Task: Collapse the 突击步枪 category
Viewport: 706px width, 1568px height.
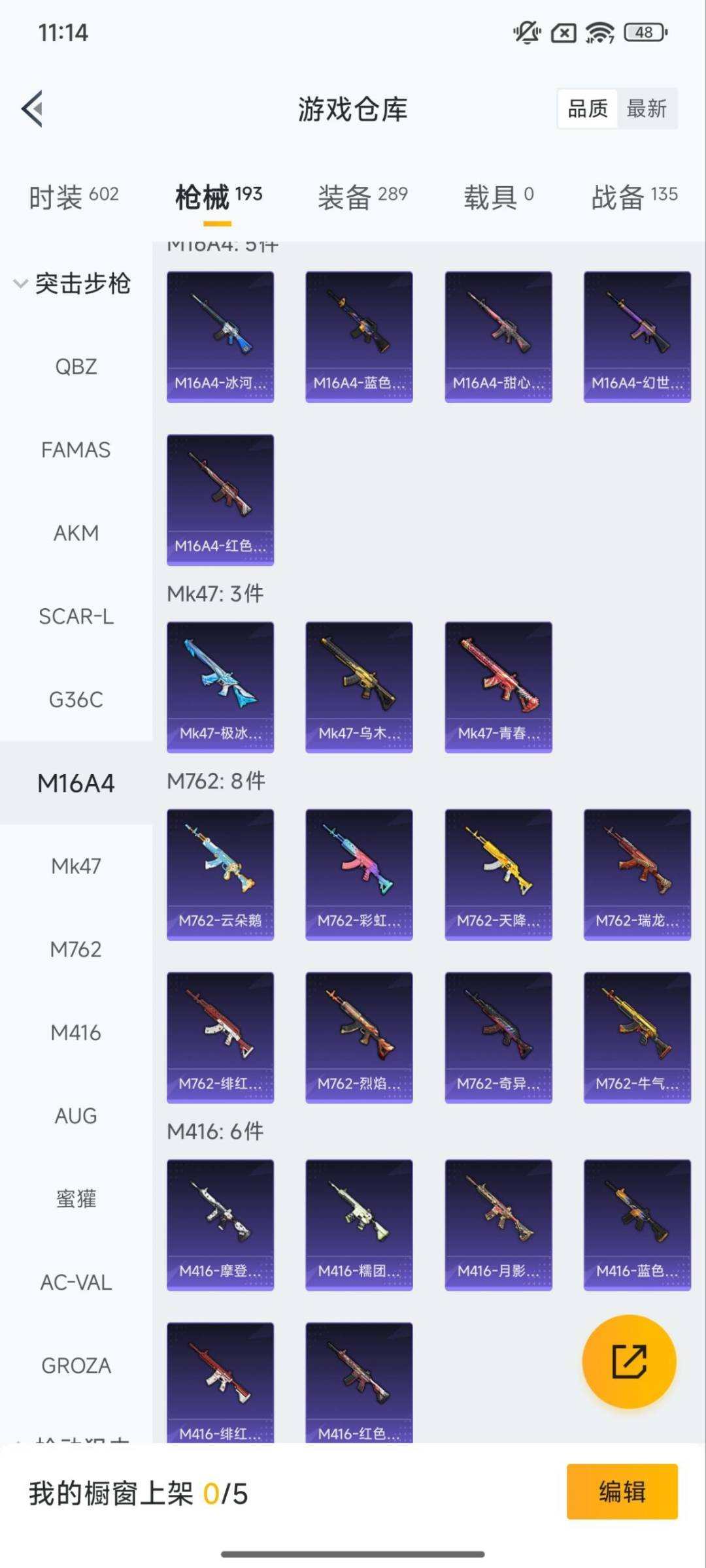Action: [73, 284]
